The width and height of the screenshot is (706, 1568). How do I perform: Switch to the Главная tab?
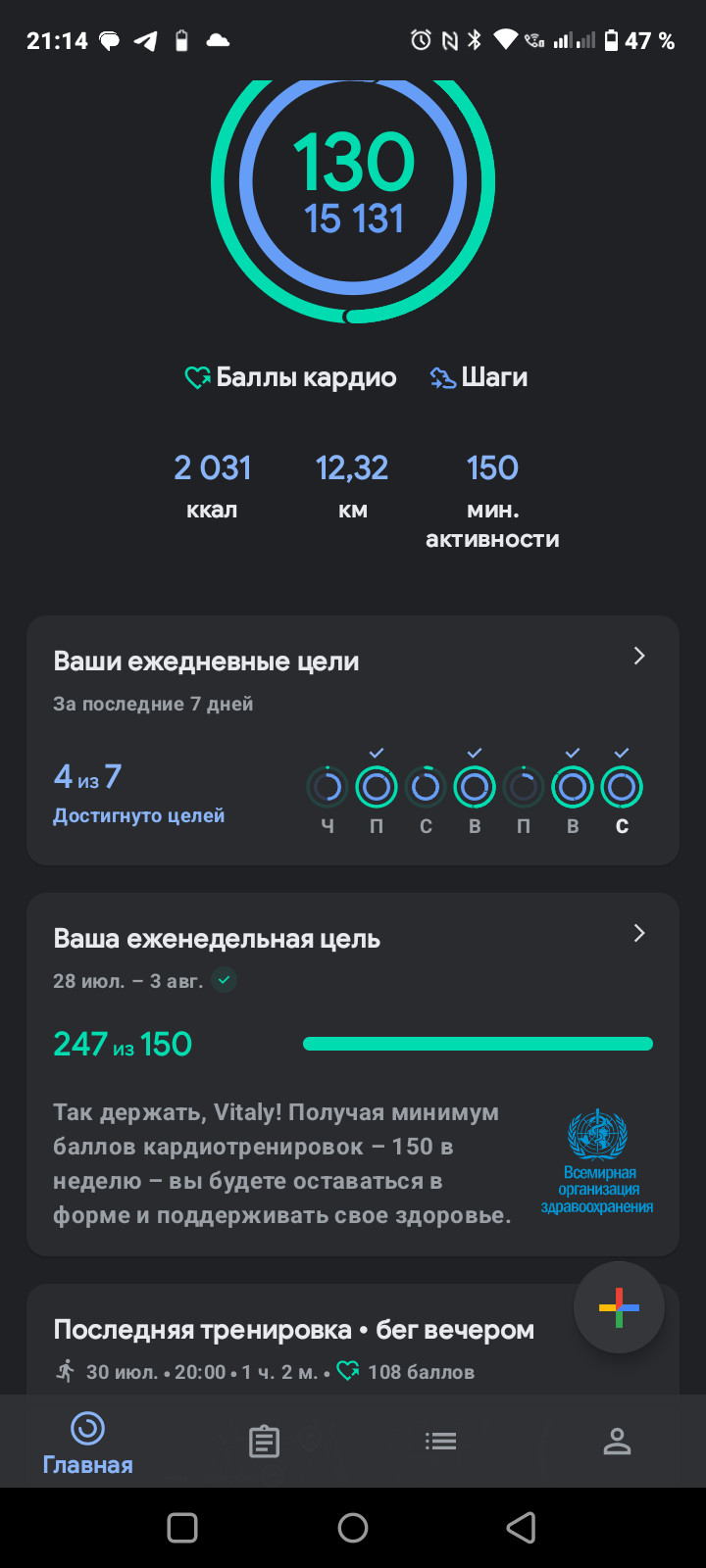88,1443
